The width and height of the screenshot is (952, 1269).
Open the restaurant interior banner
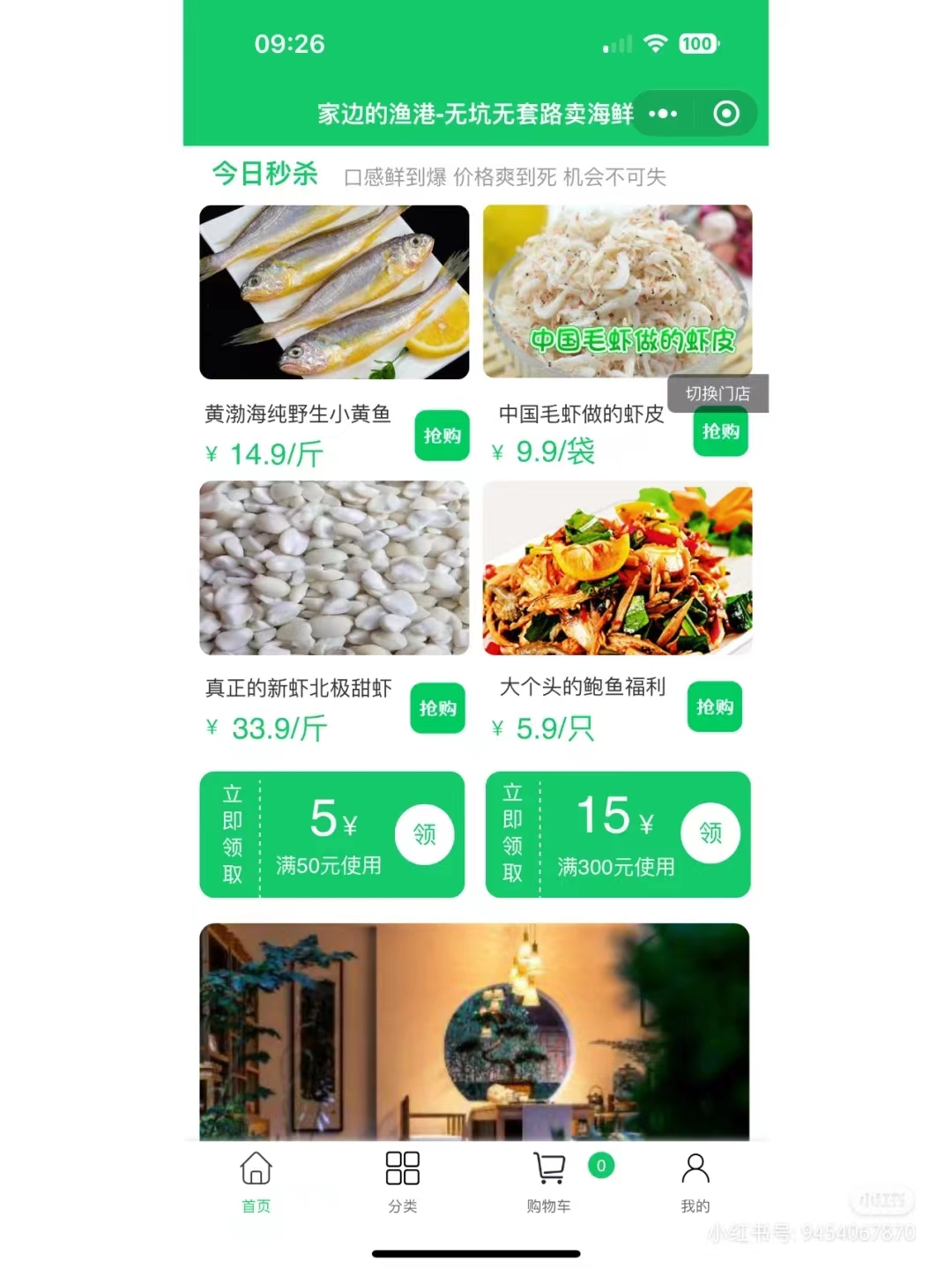474,1032
